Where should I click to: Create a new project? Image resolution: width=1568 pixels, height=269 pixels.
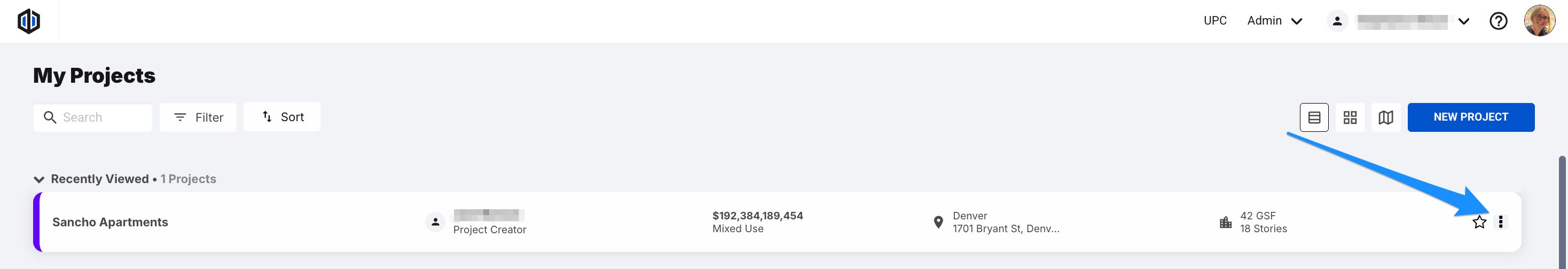[x=1470, y=117]
